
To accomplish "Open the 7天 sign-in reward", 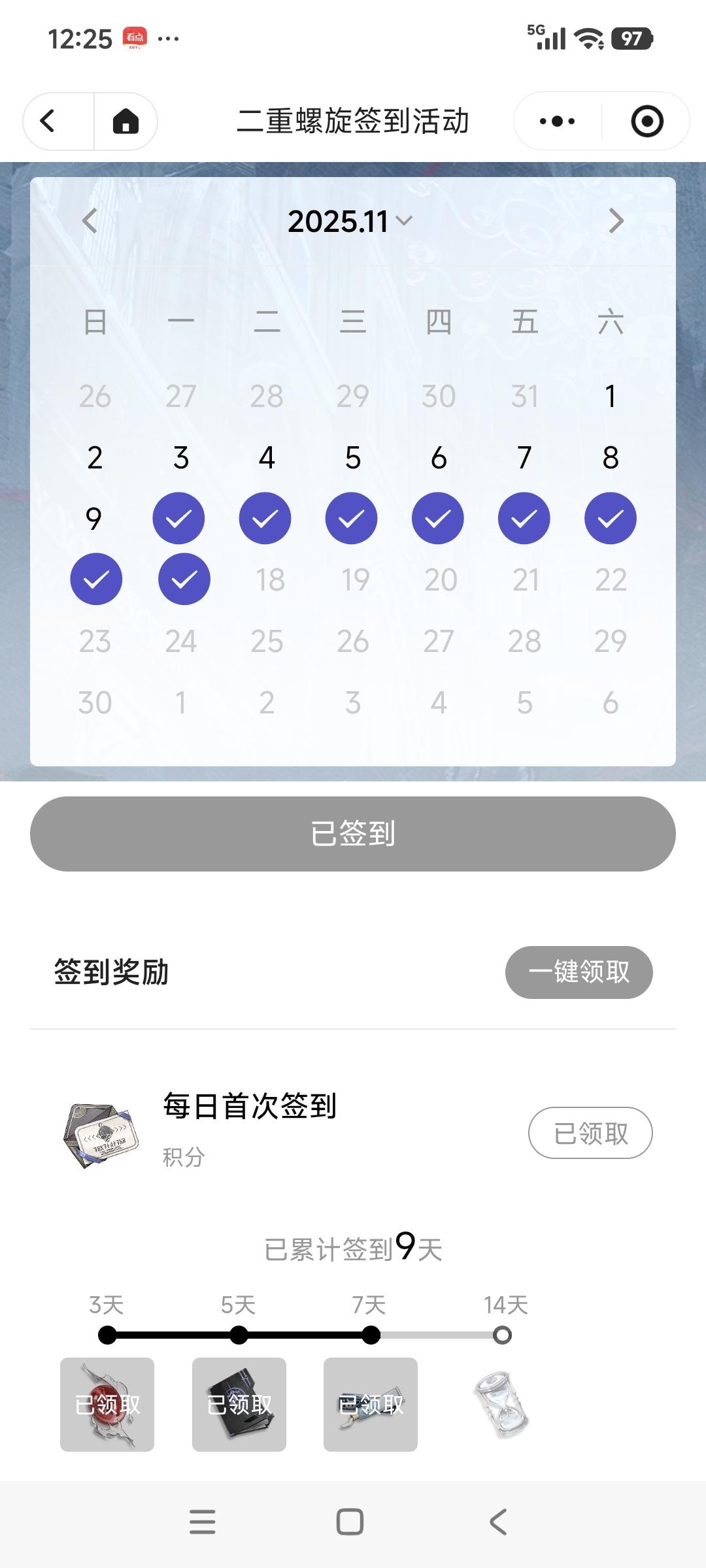I will tap(371, 1405).
